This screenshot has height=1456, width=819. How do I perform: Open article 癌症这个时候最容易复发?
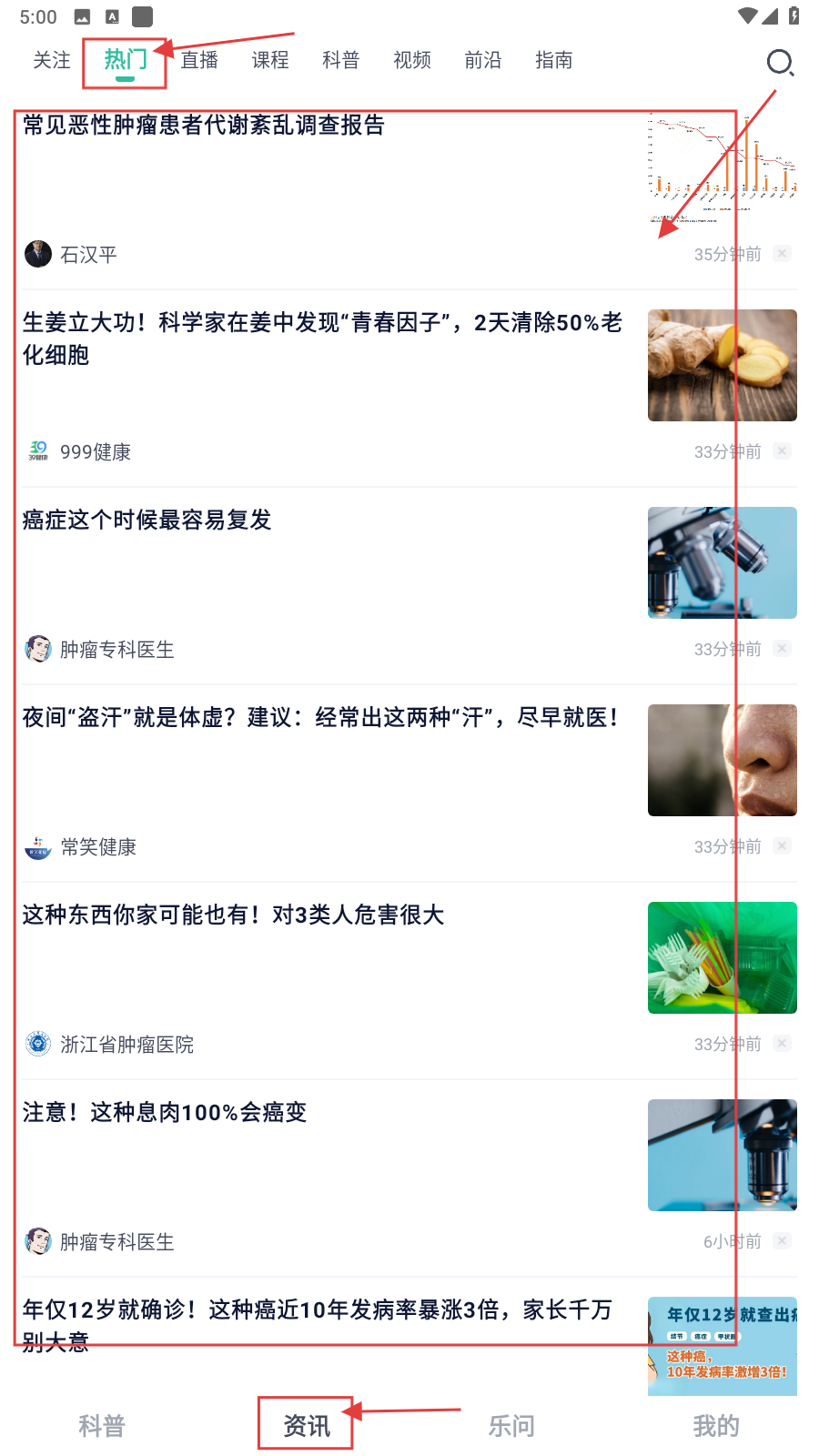tap(147, 521)
